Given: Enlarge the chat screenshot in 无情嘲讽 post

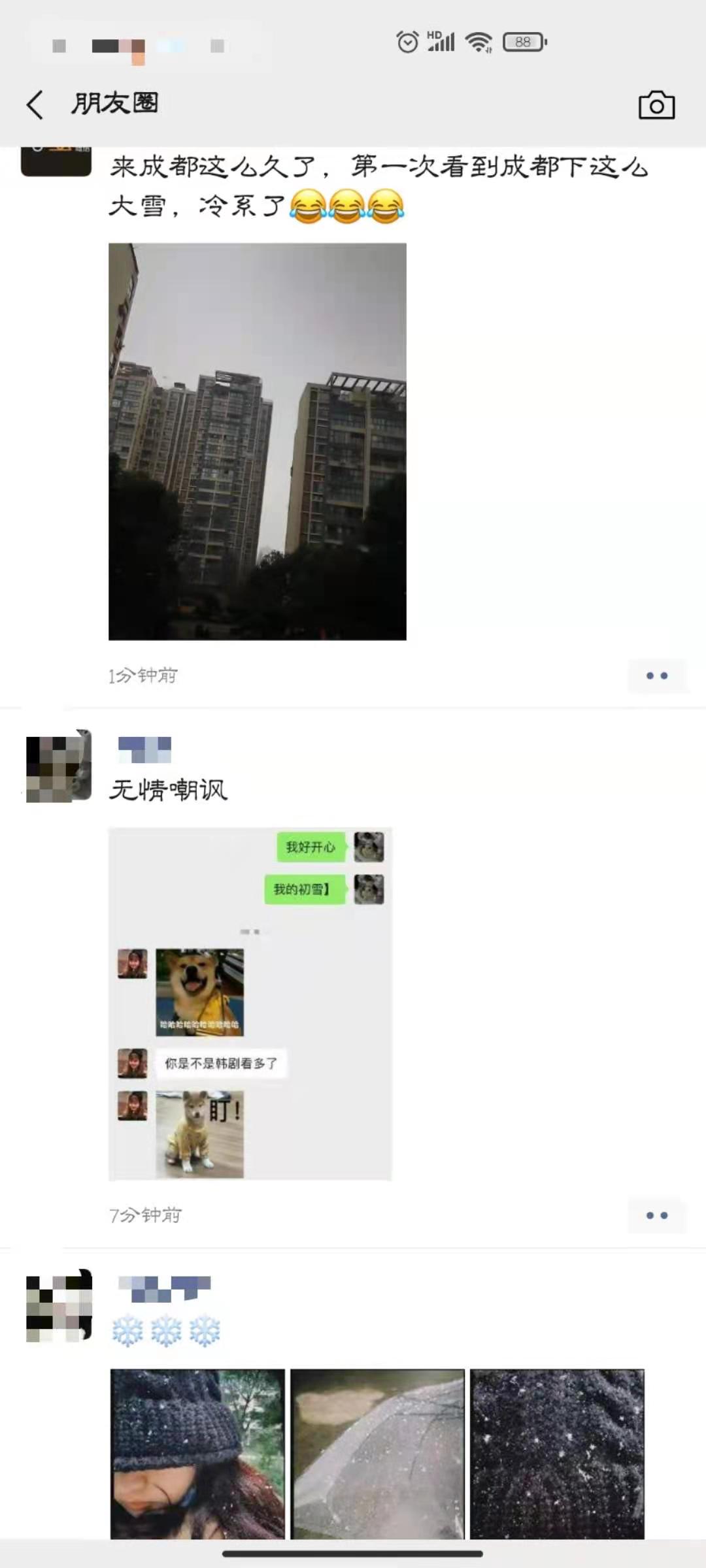Looking at the screenshot, I should (x=250, y=1004).
